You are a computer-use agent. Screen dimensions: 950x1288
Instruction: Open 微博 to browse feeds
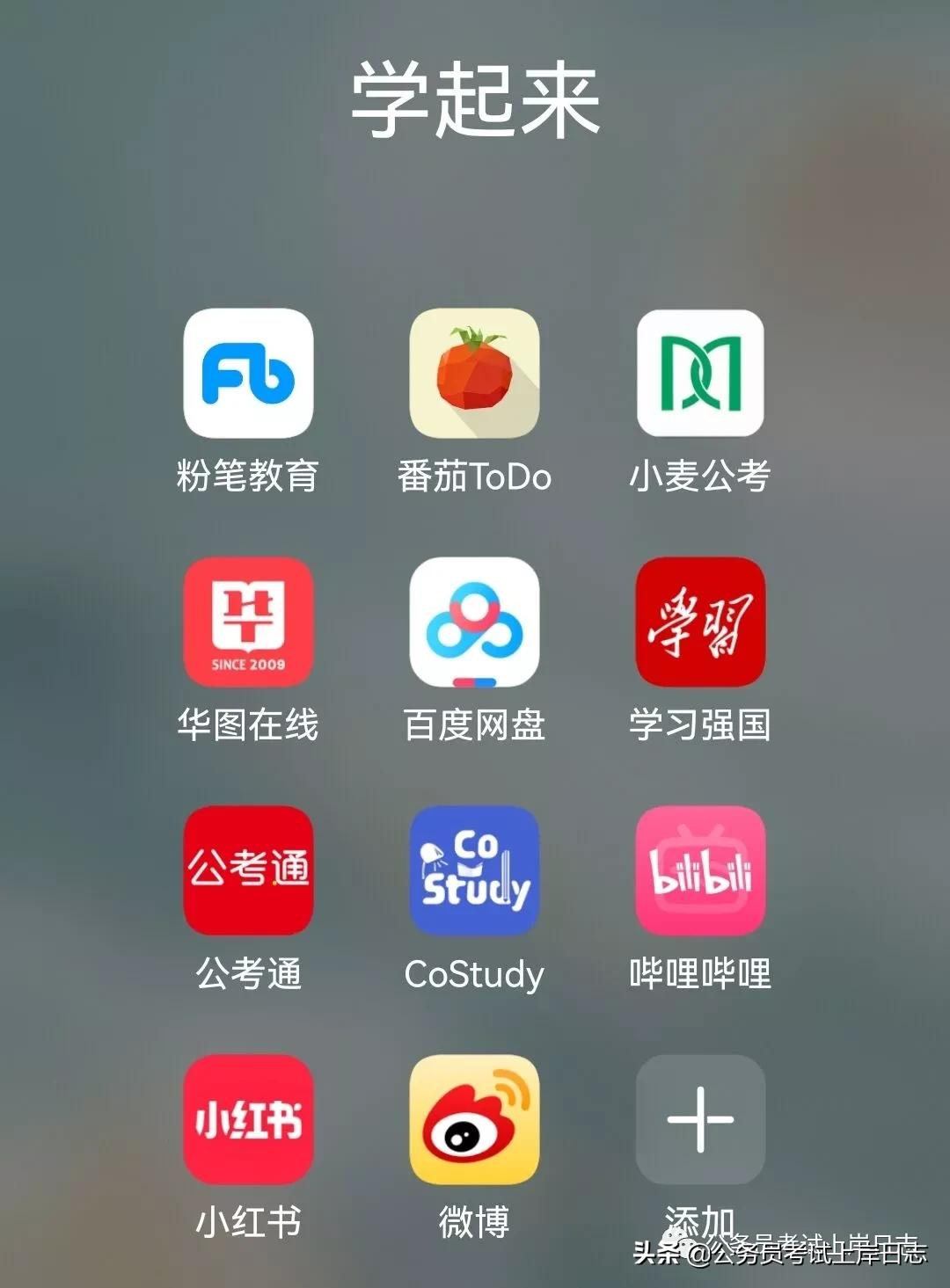tap(473, 1118)
